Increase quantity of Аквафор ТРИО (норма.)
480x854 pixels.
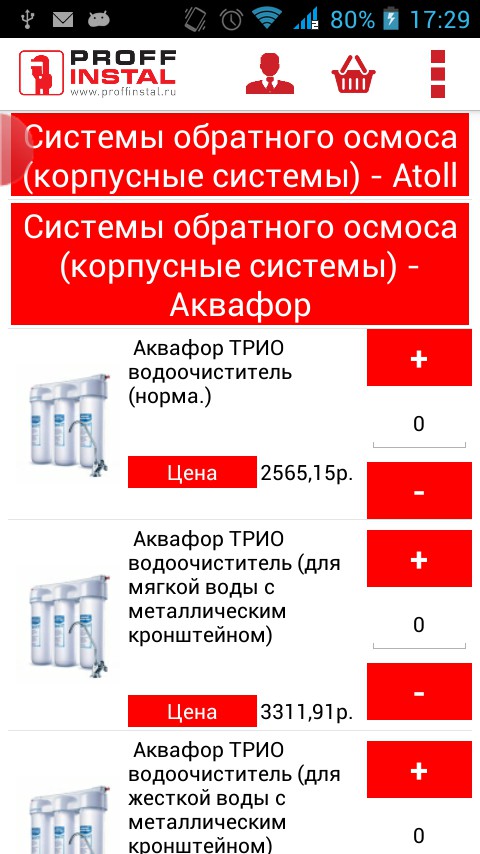click(x=419, y=358)
